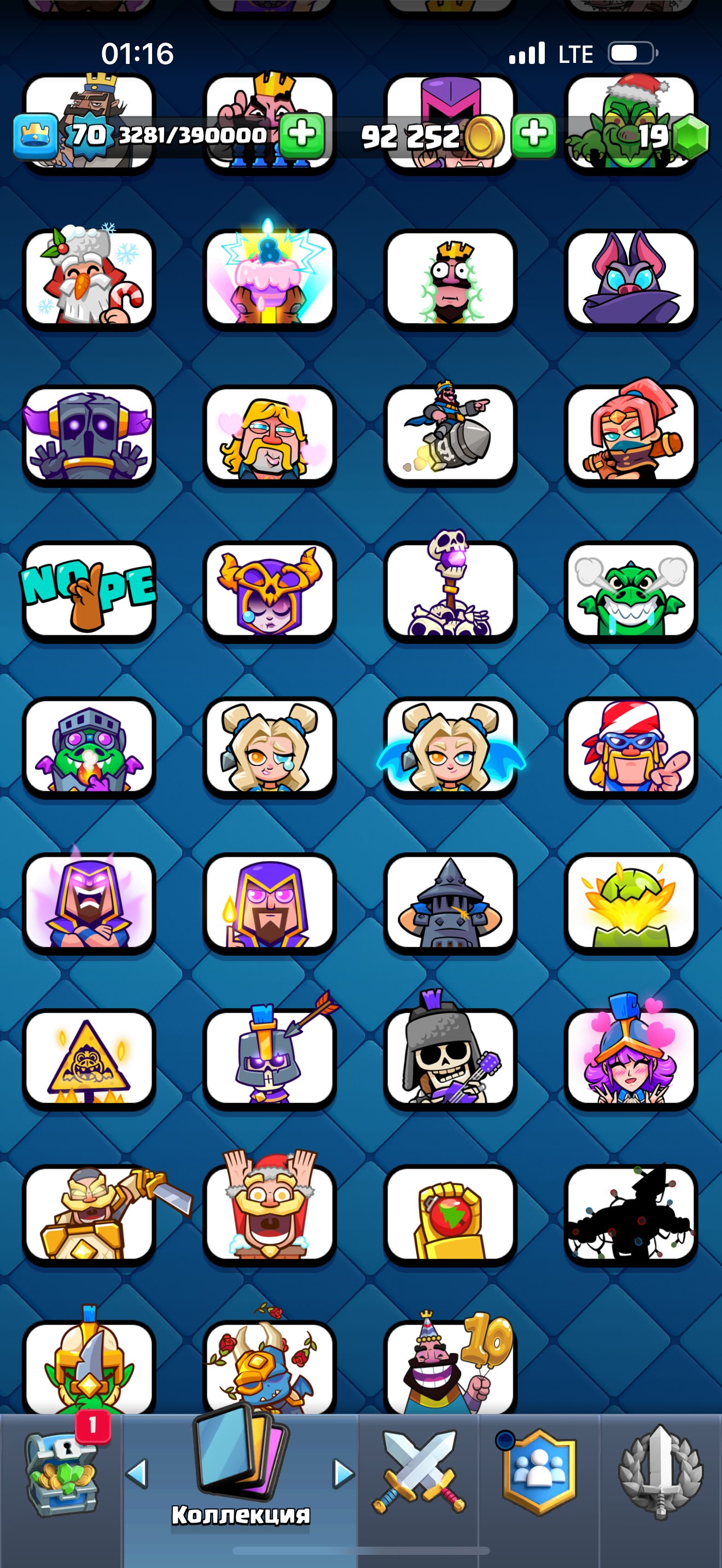722x1568 pixels.
Task: Pick the king riding rocket emote
Action: click(450, 435)
